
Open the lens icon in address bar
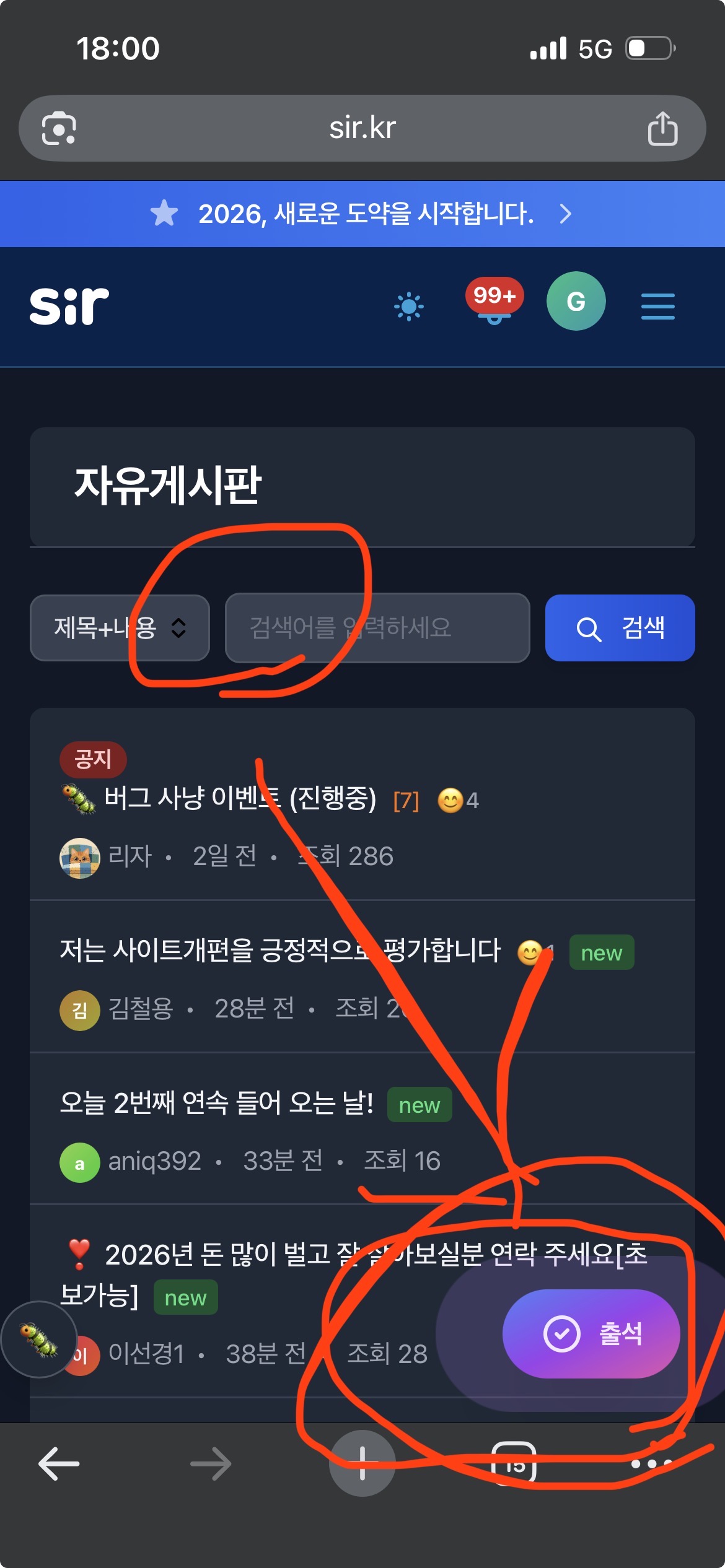pyautogui.click(x=59, y=129)
